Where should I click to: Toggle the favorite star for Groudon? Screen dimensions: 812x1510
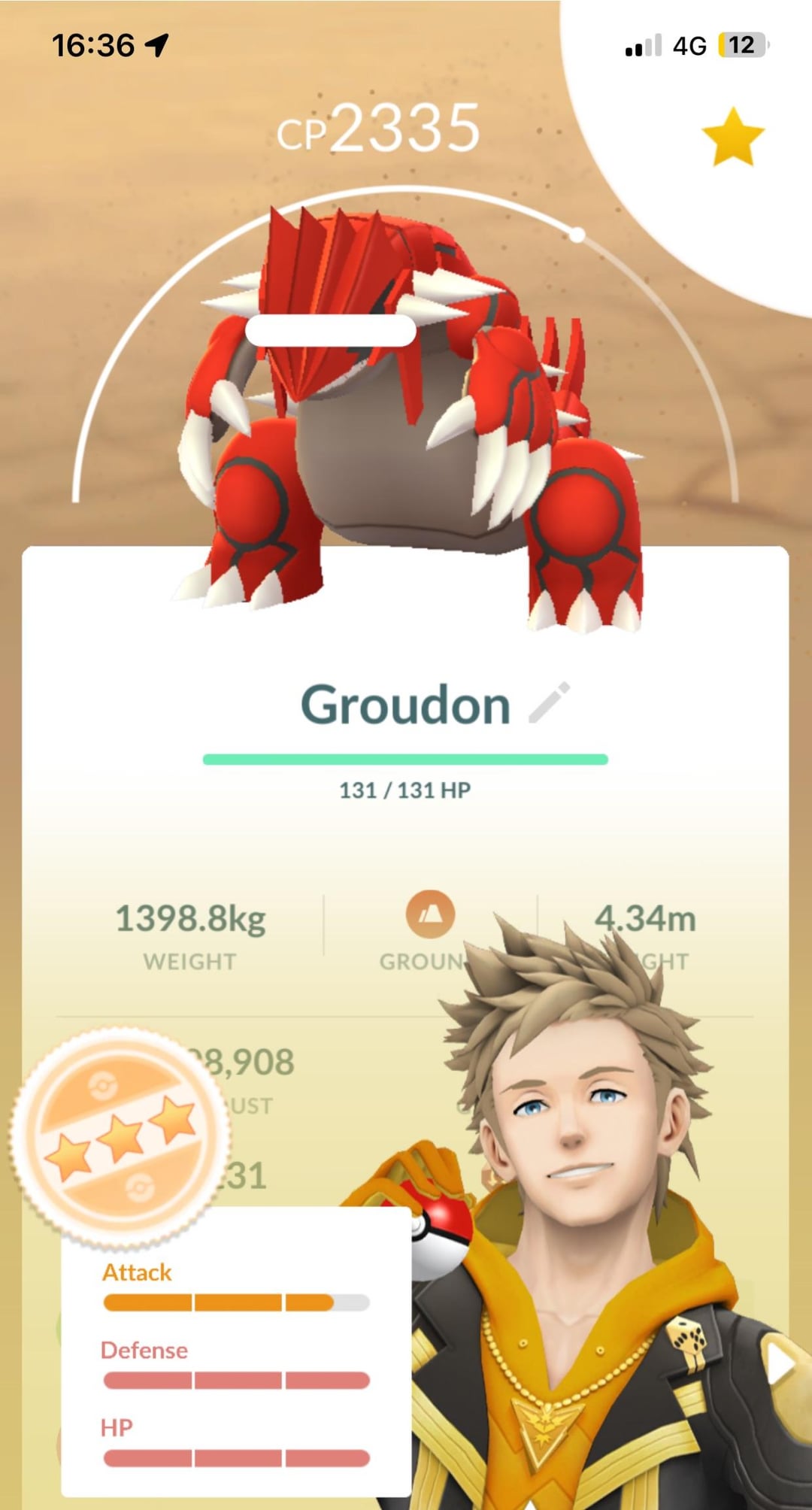[732, 137]
